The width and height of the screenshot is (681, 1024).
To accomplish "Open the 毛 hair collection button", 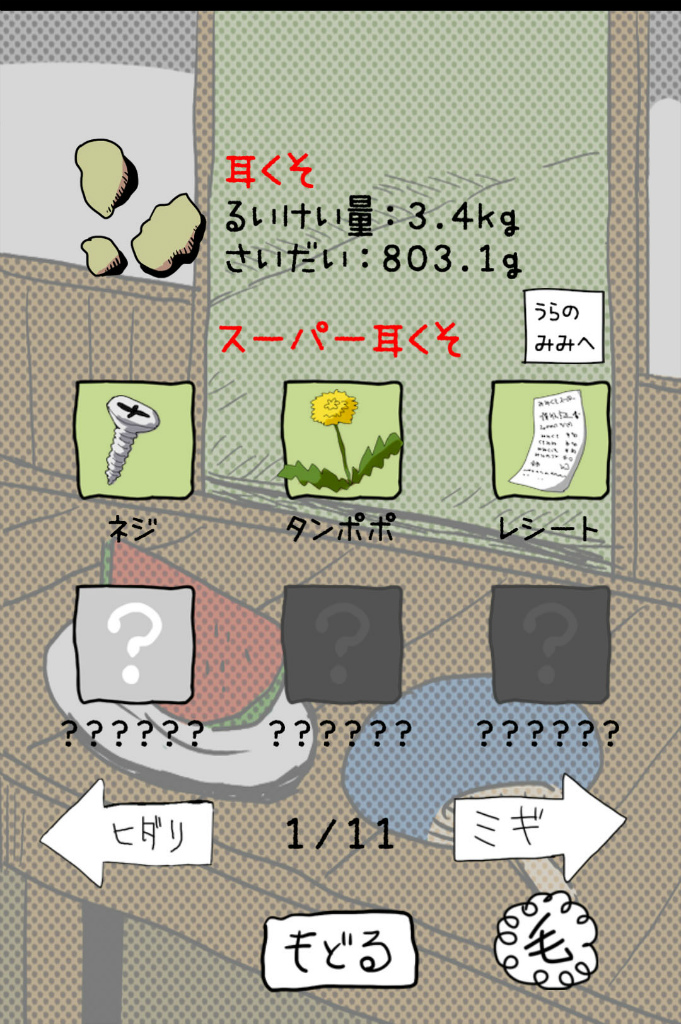I will coord(546,940).
